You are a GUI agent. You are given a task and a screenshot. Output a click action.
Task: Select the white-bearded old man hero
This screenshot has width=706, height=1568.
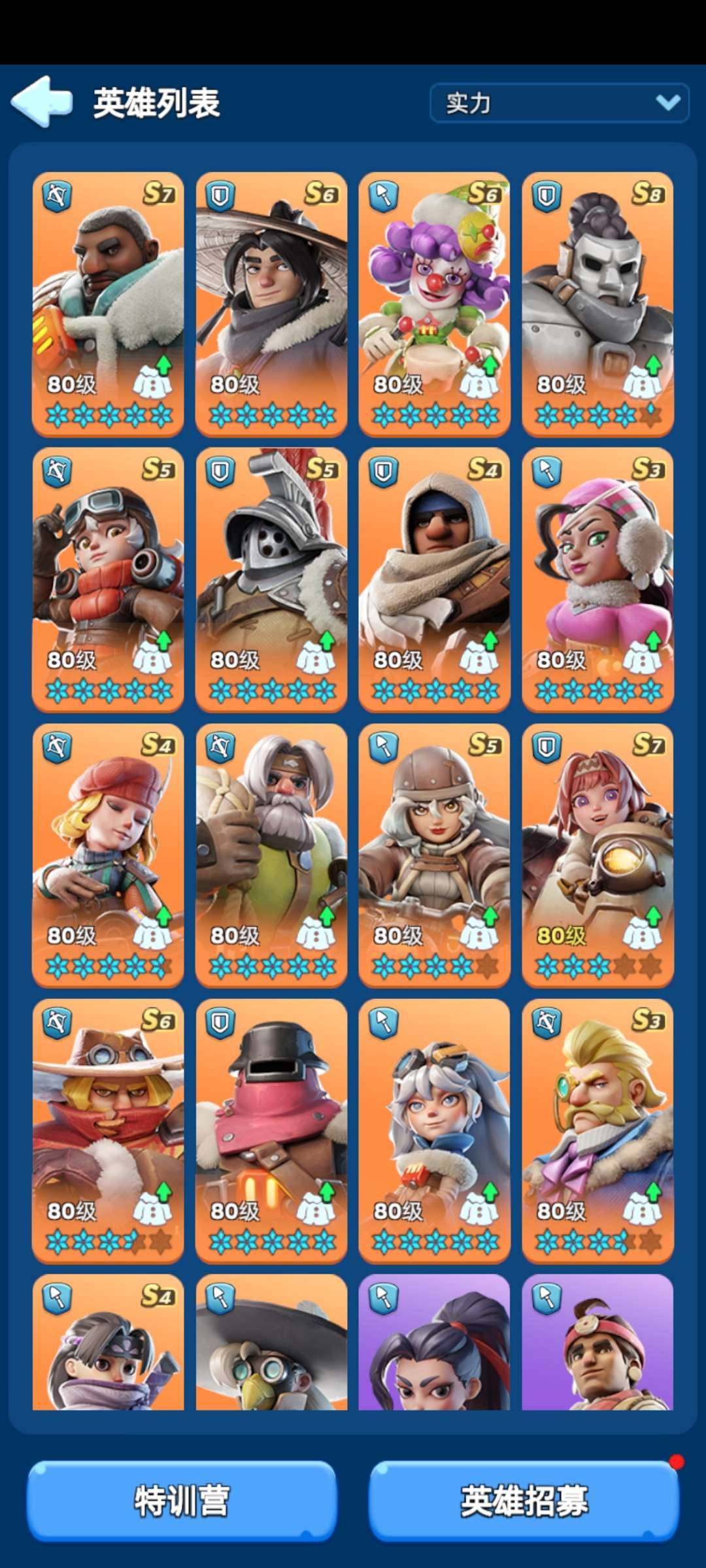(x=271, y=855)
